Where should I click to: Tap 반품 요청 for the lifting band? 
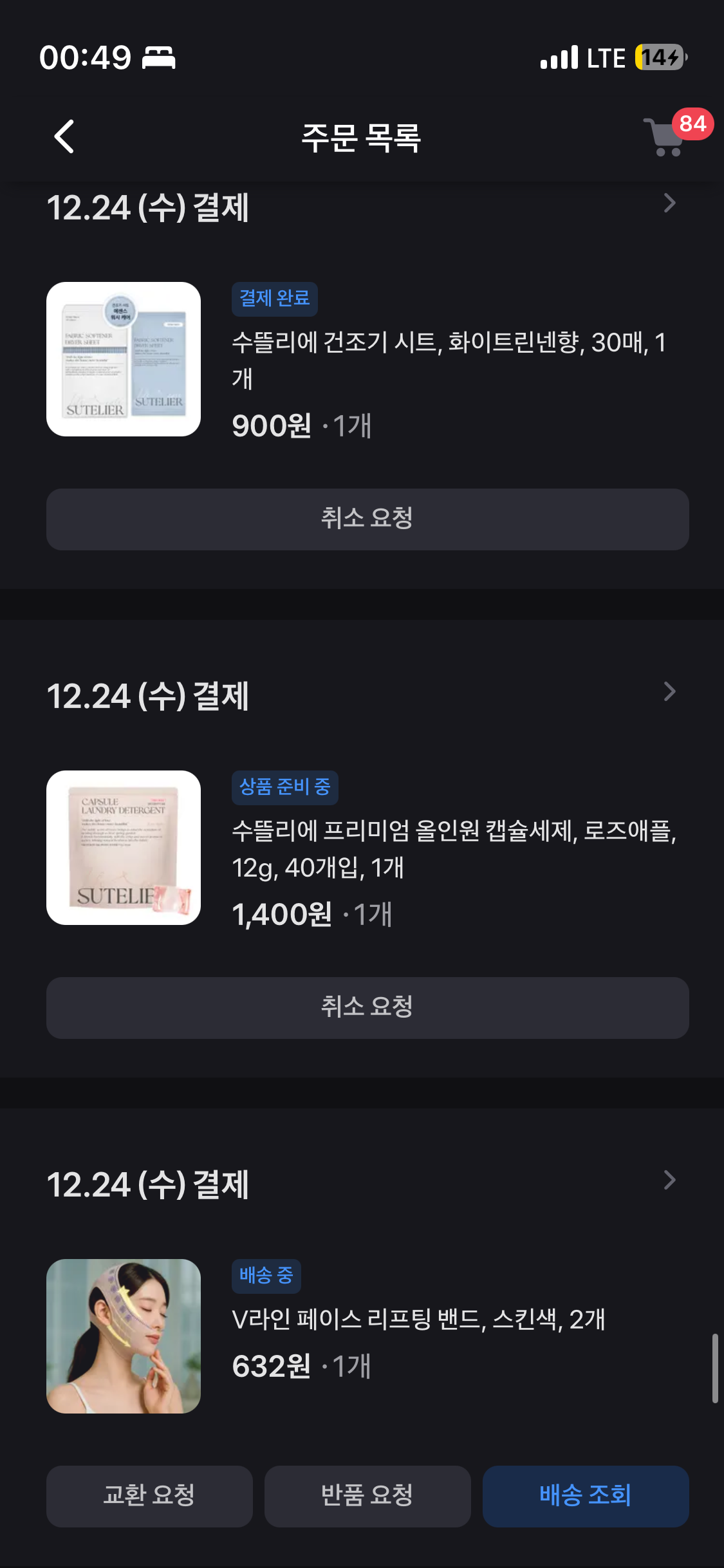point(367,1496)
